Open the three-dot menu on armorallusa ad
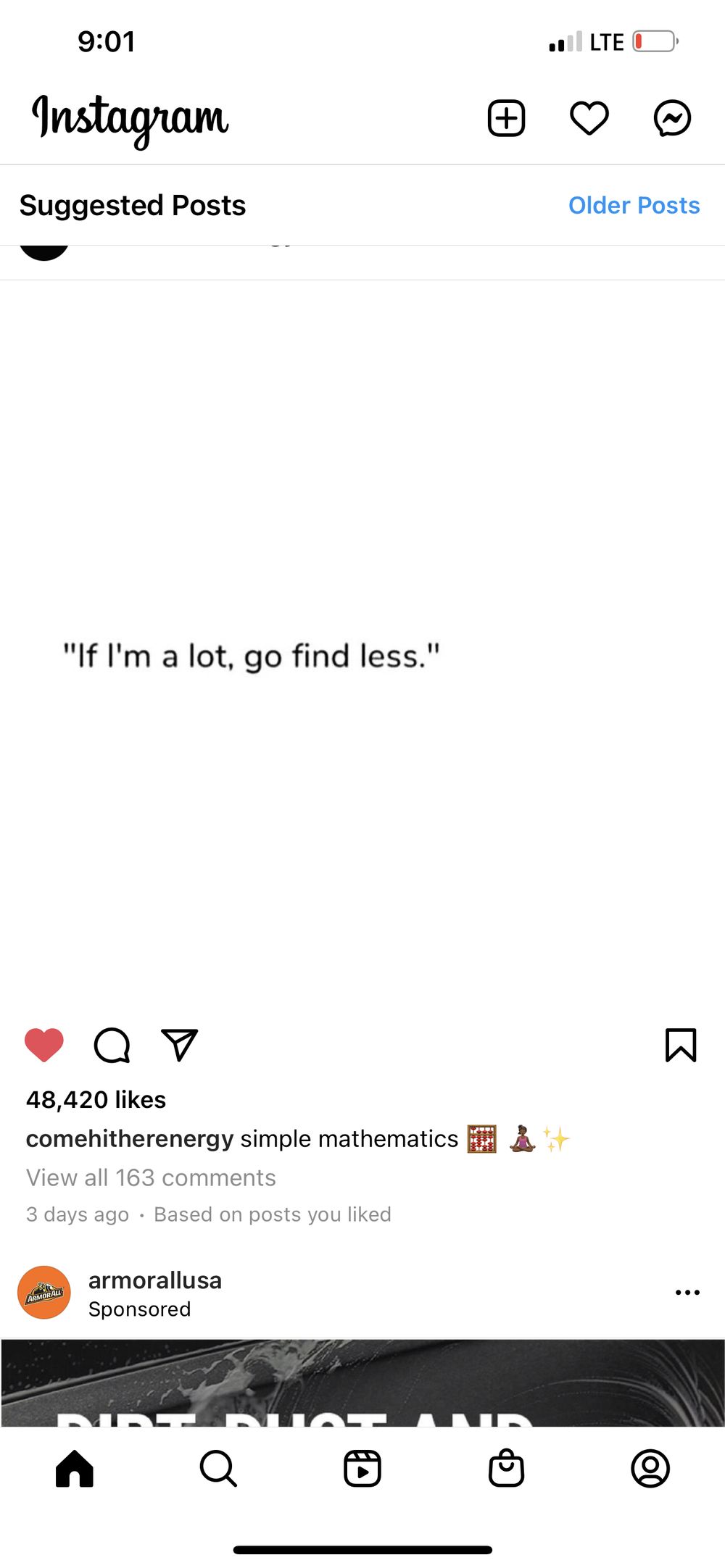 [687, 1292]
